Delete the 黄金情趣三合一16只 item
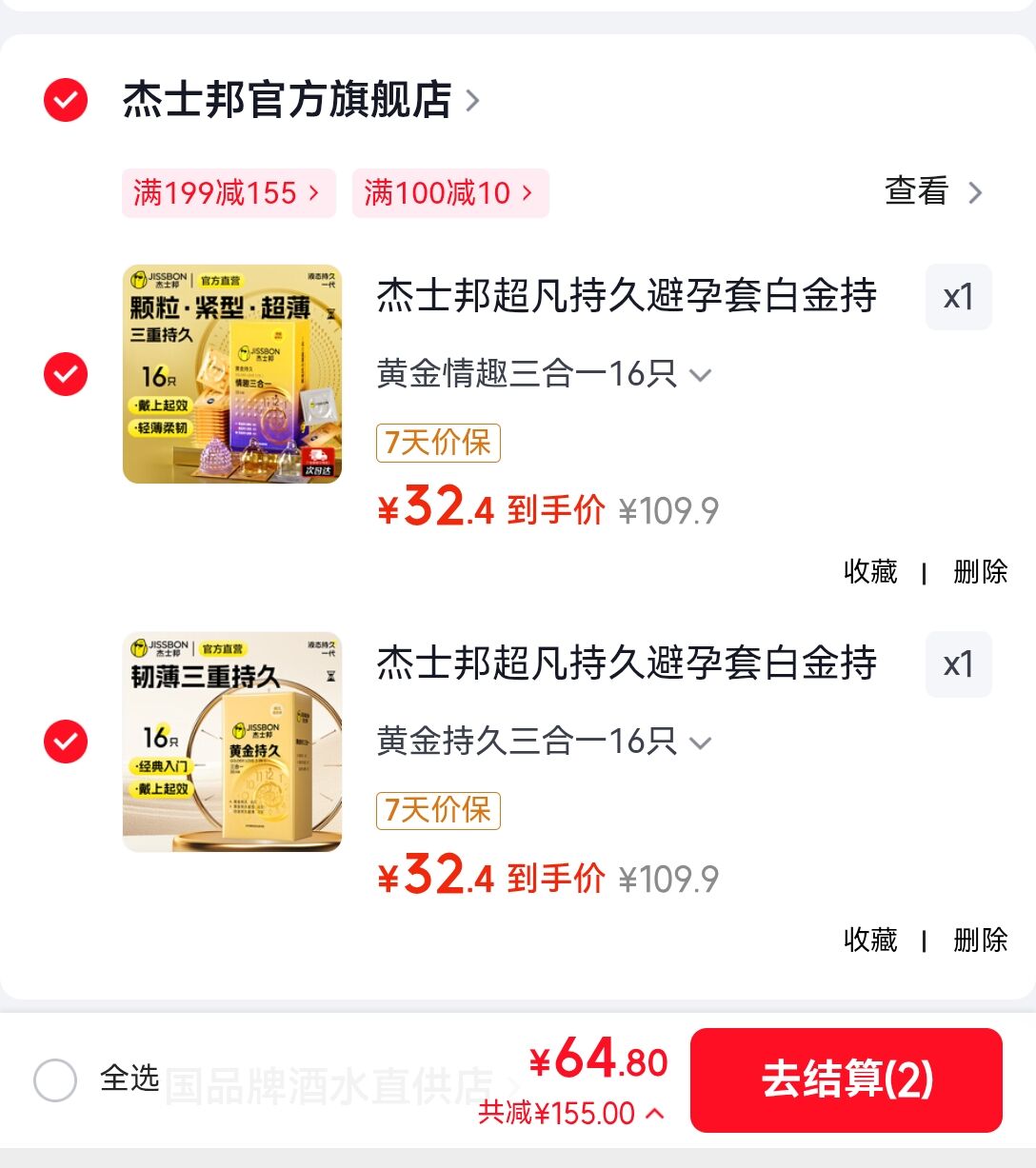The width and height of the screenshot is (1036, 1168). click(981, 571)
